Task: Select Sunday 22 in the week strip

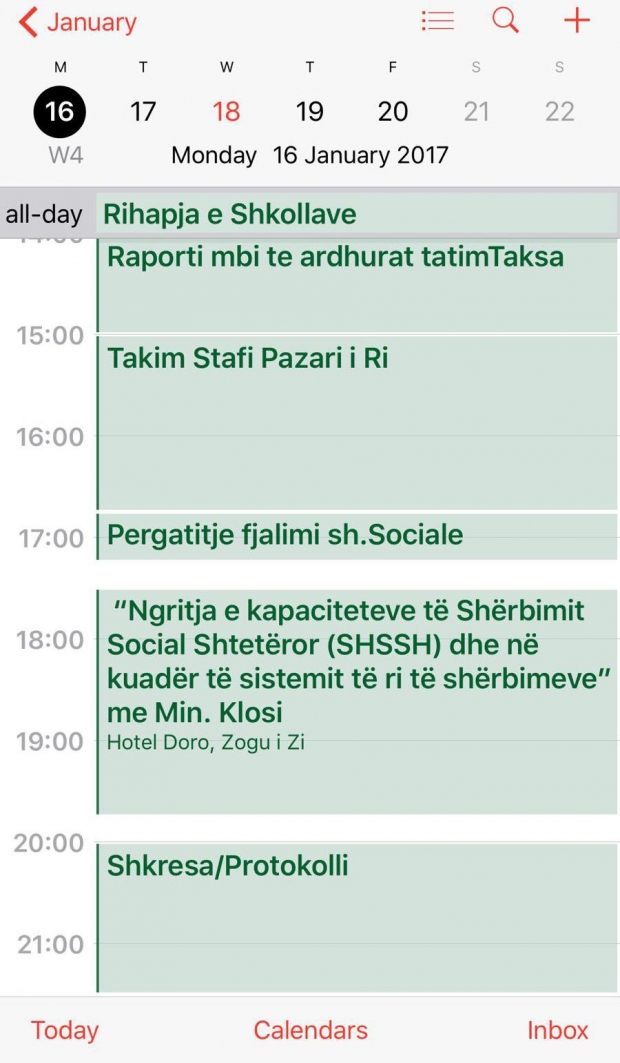Action: coord(559,111)
